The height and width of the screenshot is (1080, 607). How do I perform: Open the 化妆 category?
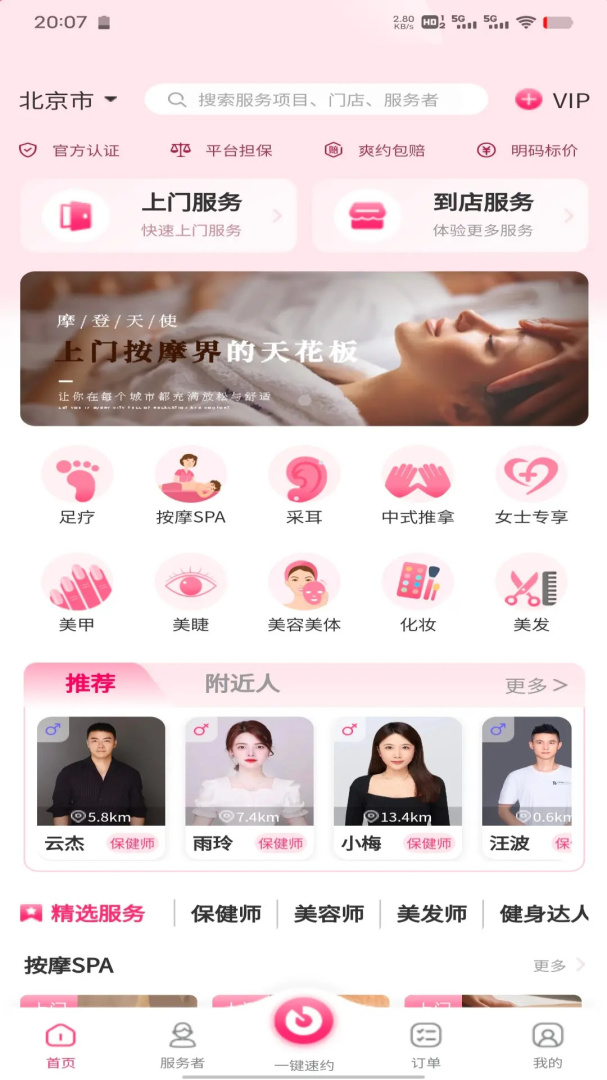(417, 593)
